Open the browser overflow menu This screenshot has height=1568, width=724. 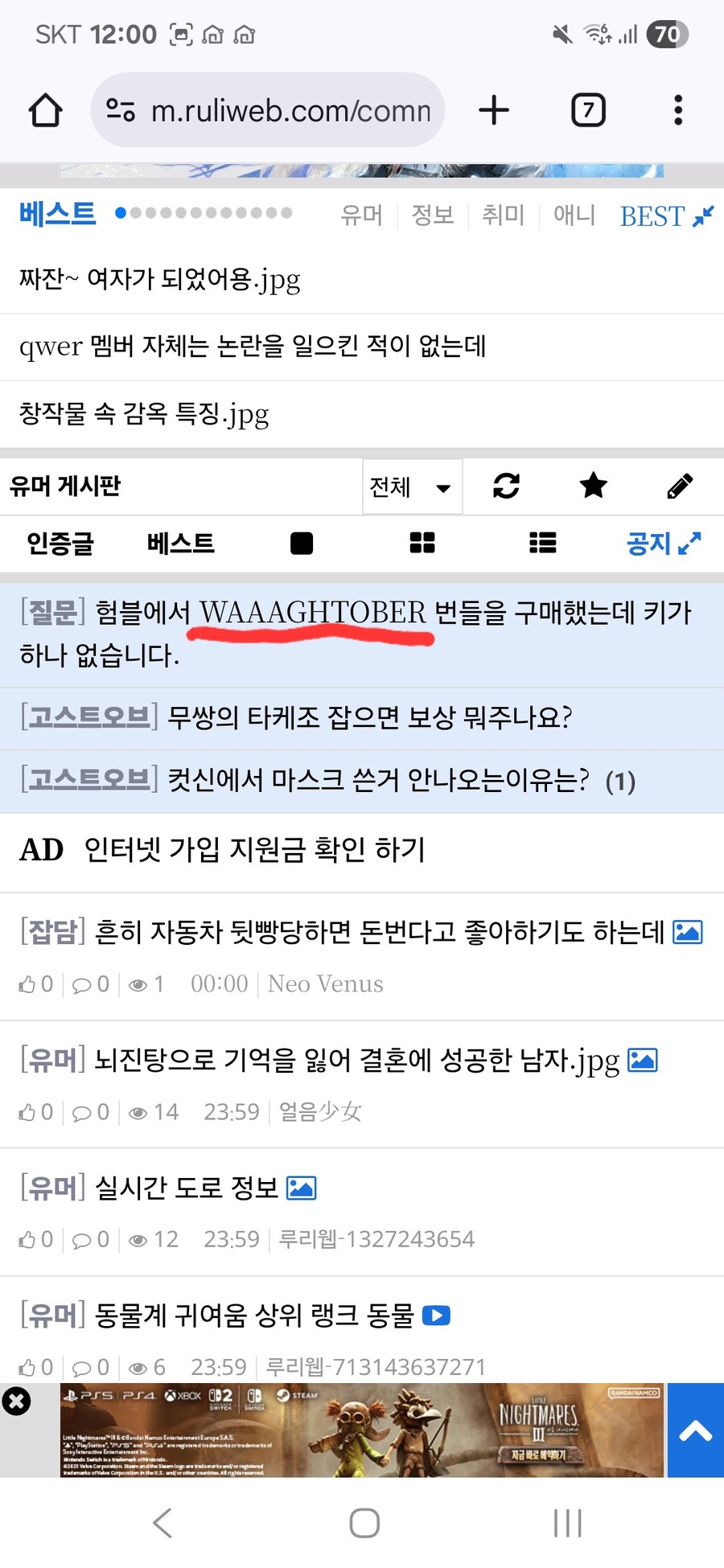click(x=678, y=110)
